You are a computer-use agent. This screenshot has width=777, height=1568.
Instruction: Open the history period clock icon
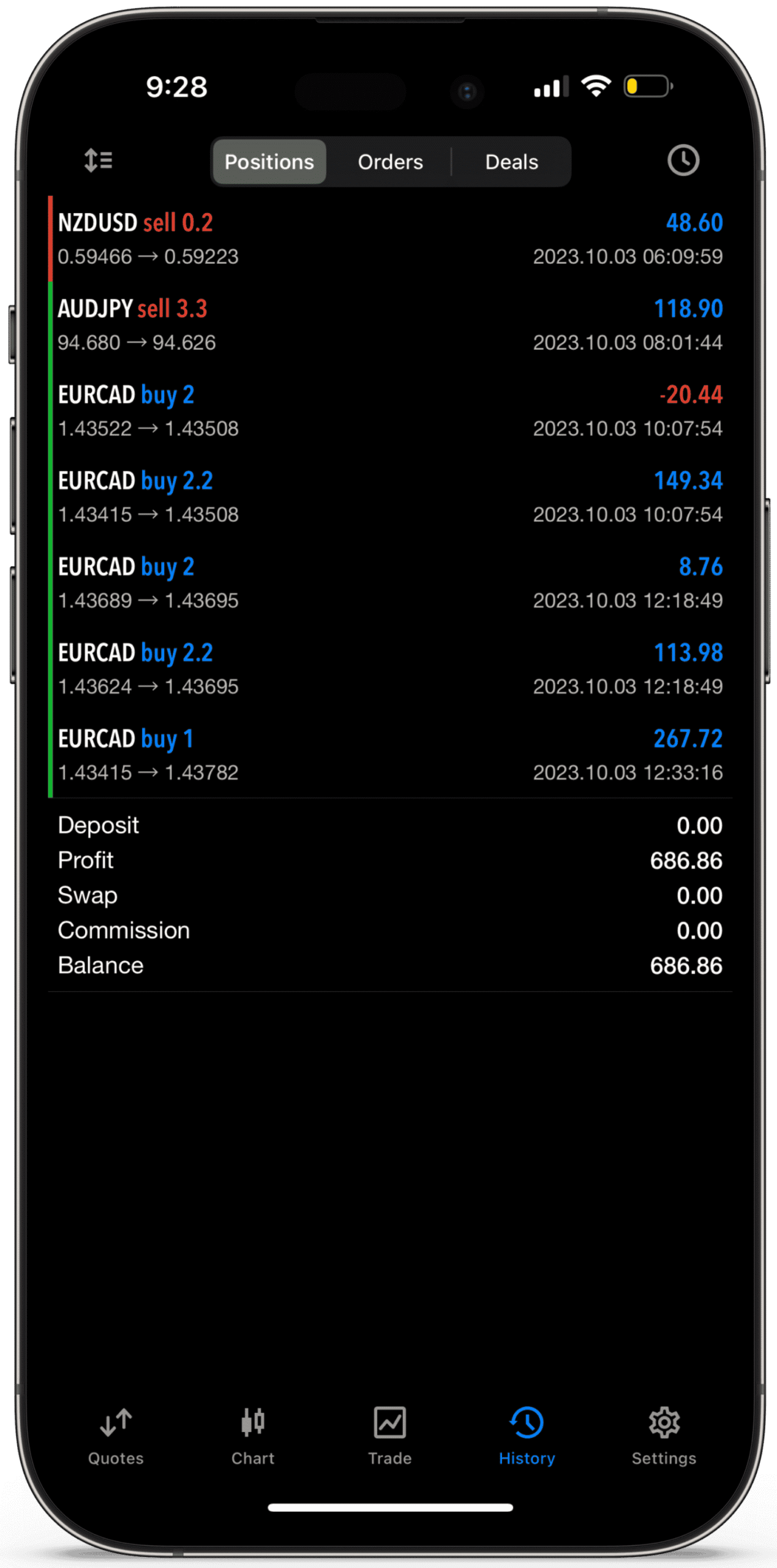pos(683,160)
